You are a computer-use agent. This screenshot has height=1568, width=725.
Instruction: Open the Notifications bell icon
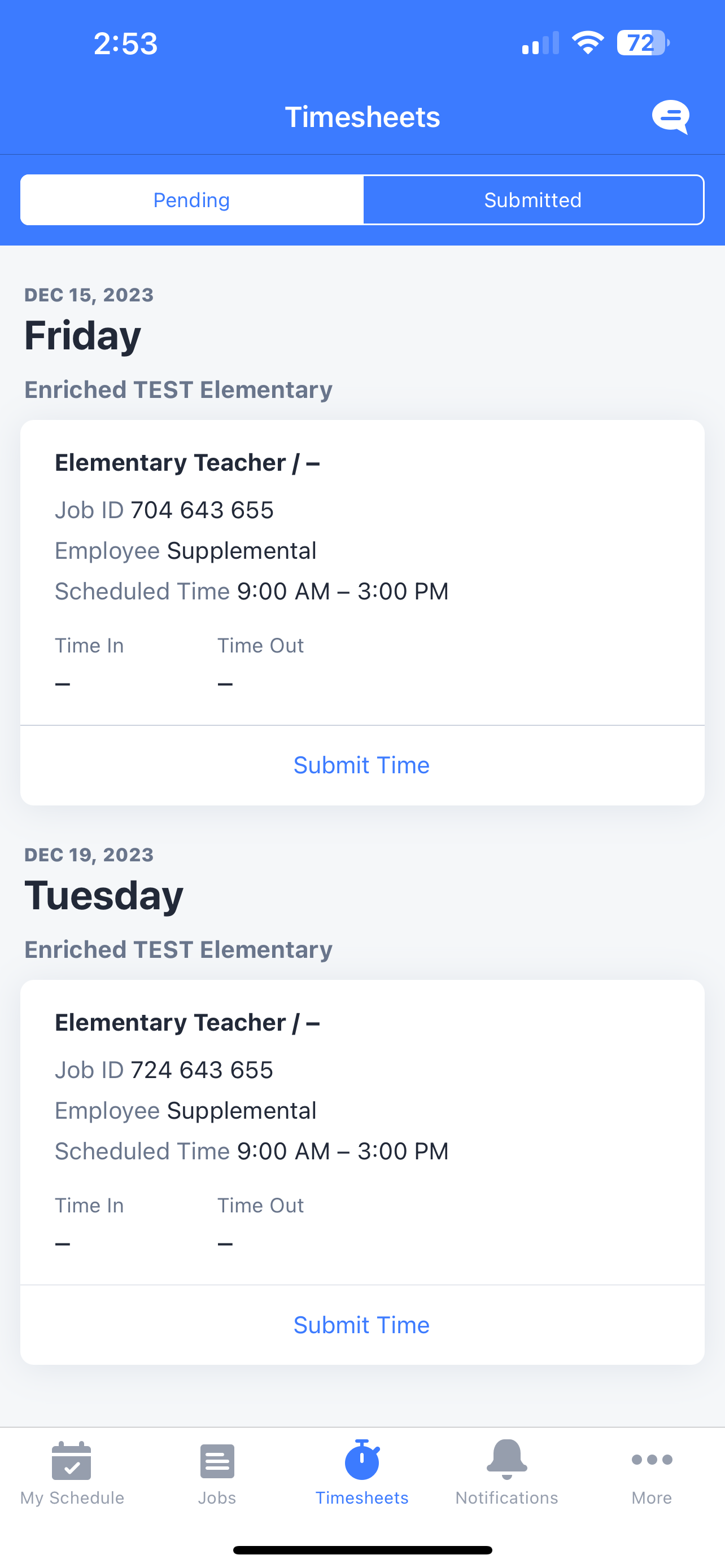pos(506,1468)
